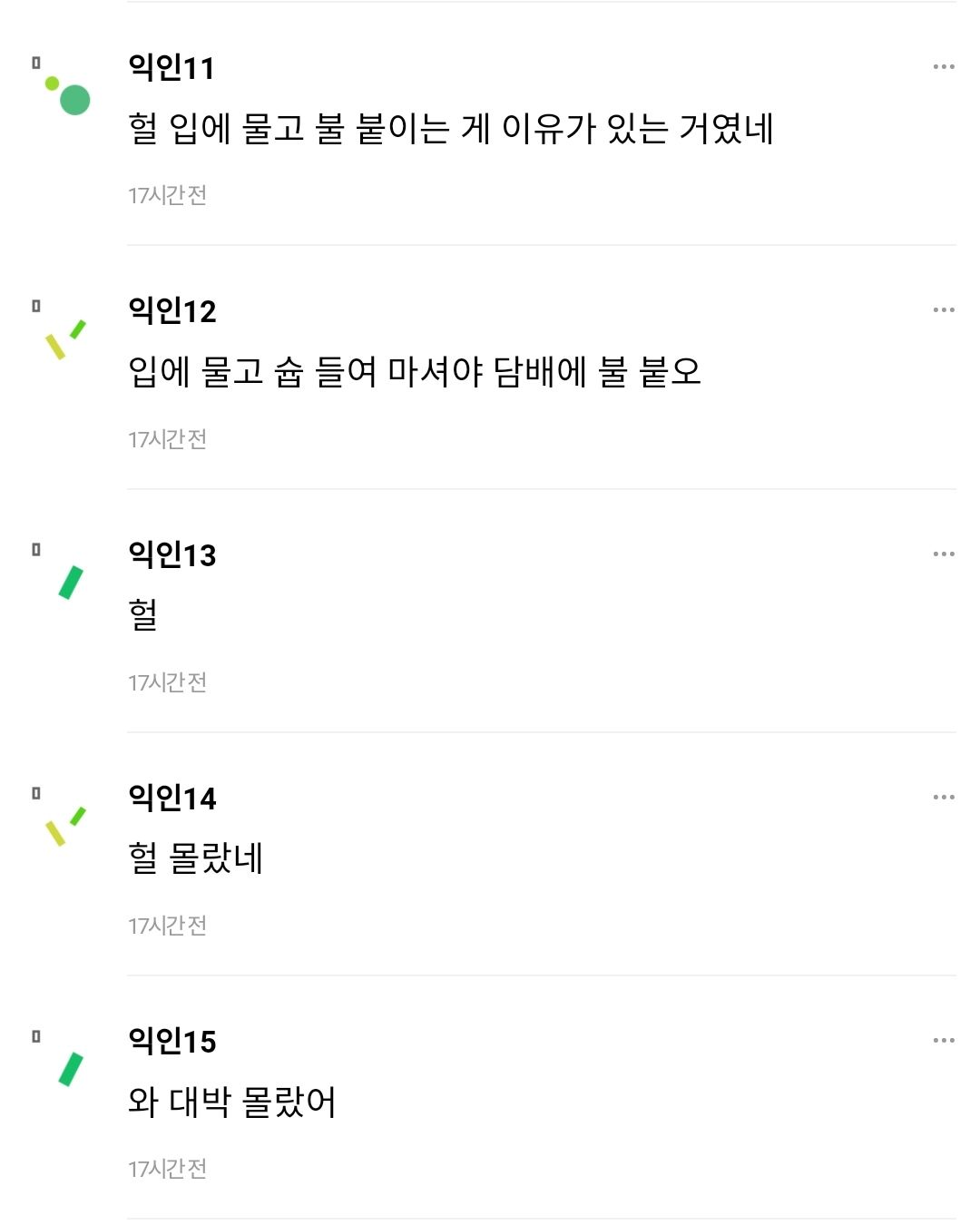Image resolution: width=980 pixels, height=1225 pixels.
Task: Click 익인13's green bar avatar
Action: click(x=68, y=585)
